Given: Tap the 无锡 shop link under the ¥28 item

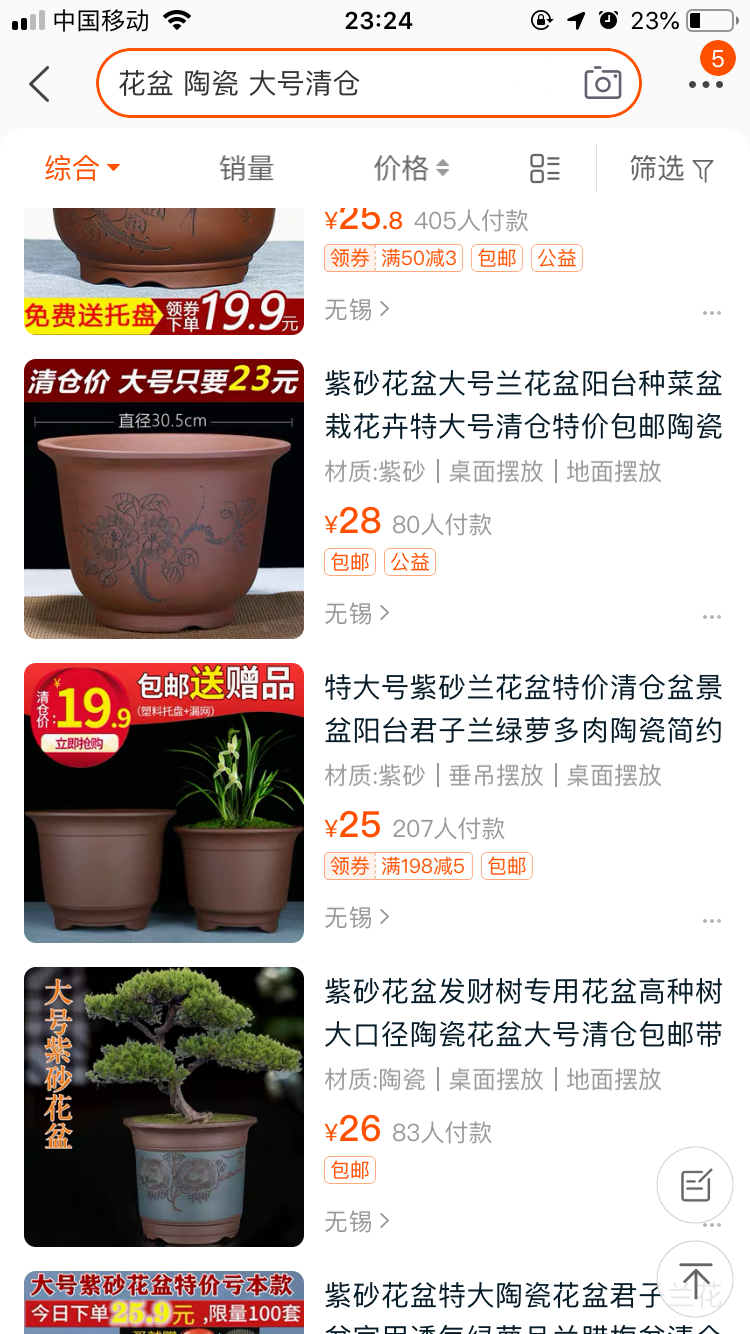Looking at the screenshot, I should point(357,613).
